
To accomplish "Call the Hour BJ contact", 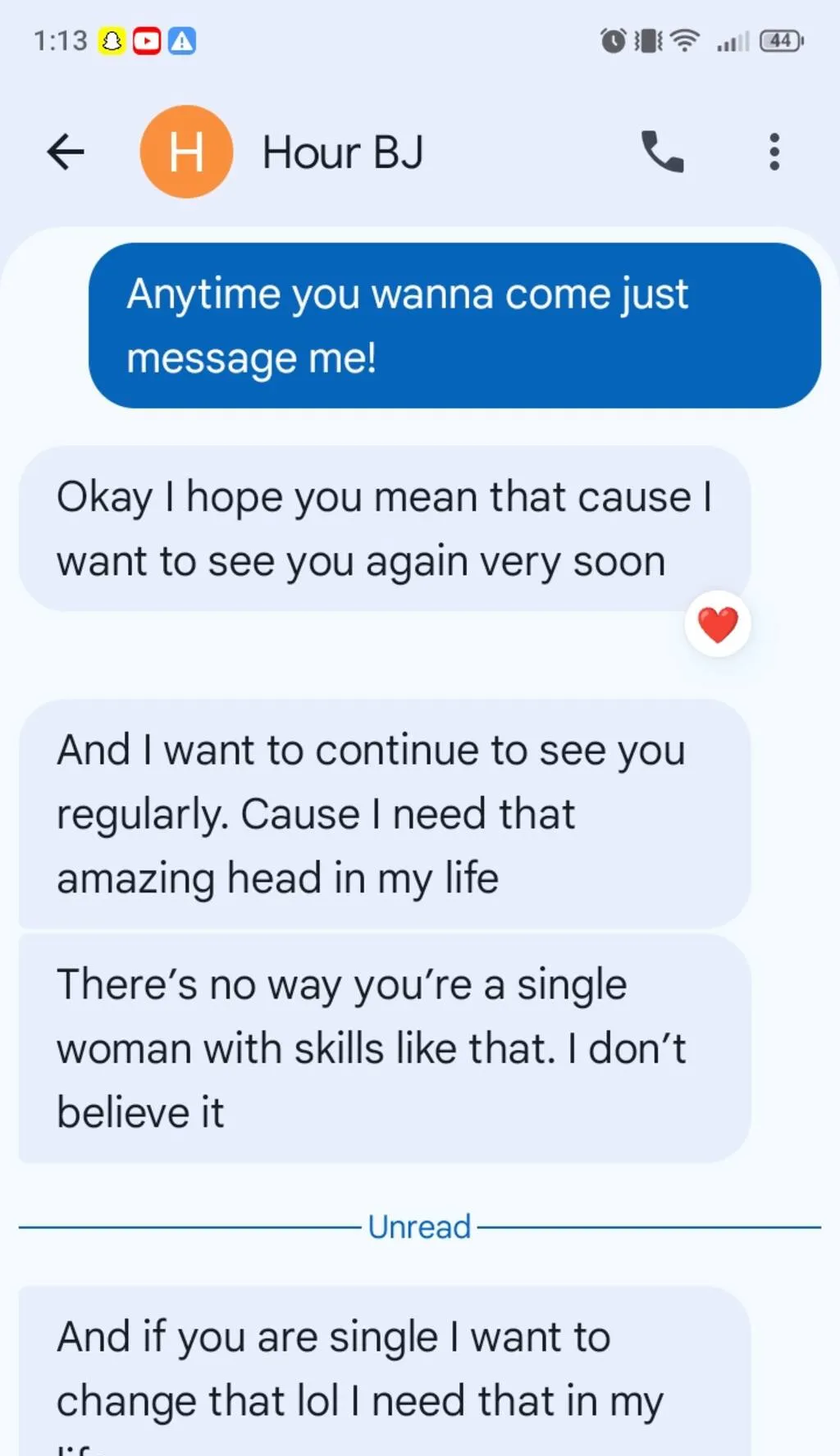I will click(662, 152).
